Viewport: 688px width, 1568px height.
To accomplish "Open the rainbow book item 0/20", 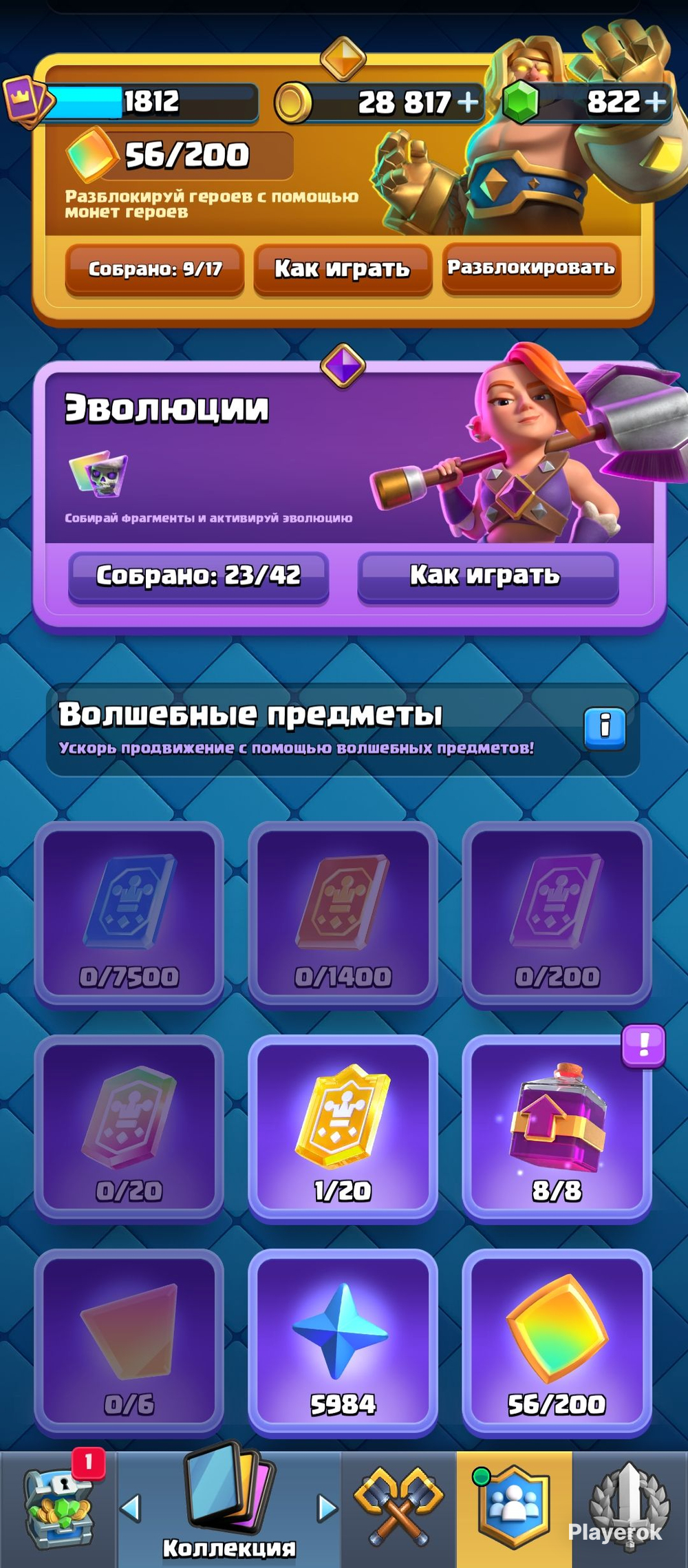I will (x=129, y=1126).
